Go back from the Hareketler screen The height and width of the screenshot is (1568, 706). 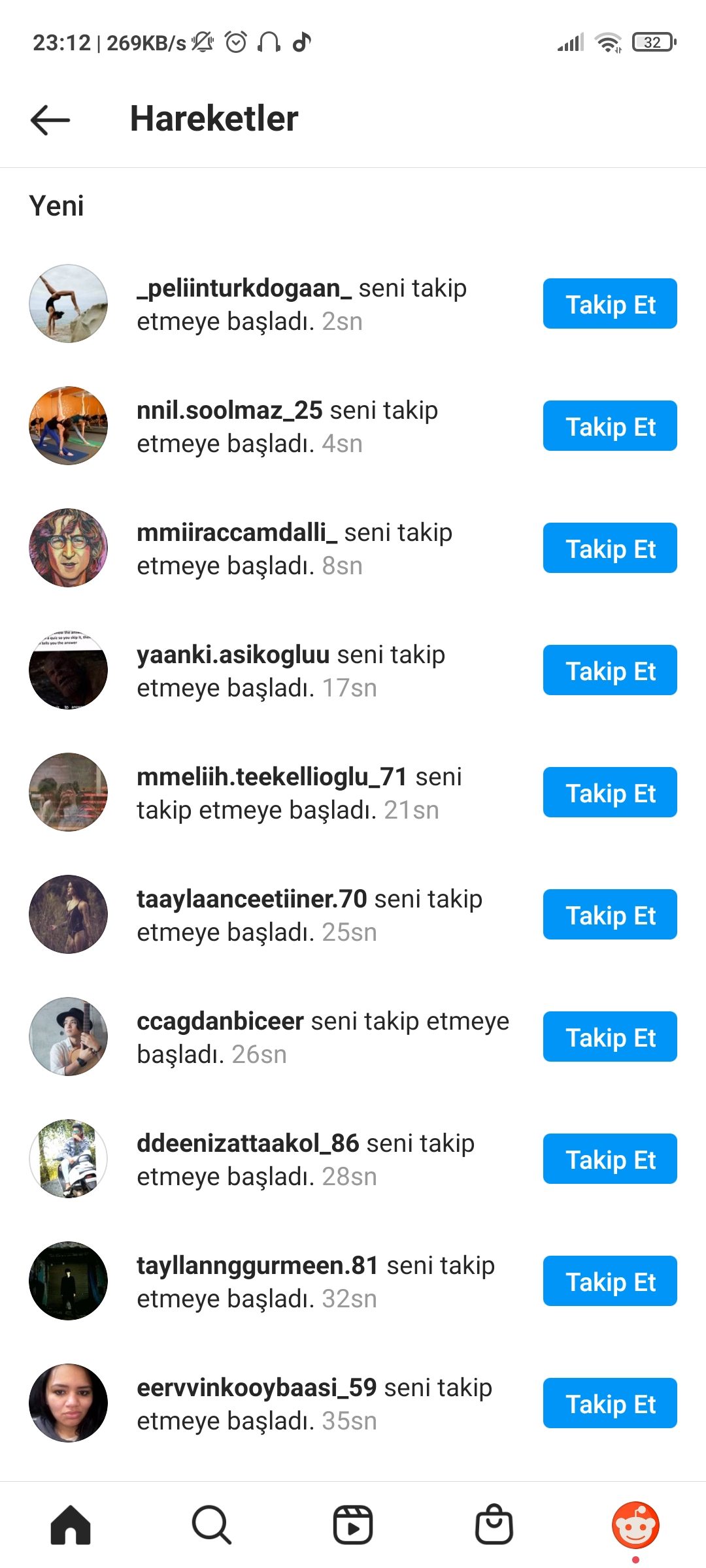(50, 120)
